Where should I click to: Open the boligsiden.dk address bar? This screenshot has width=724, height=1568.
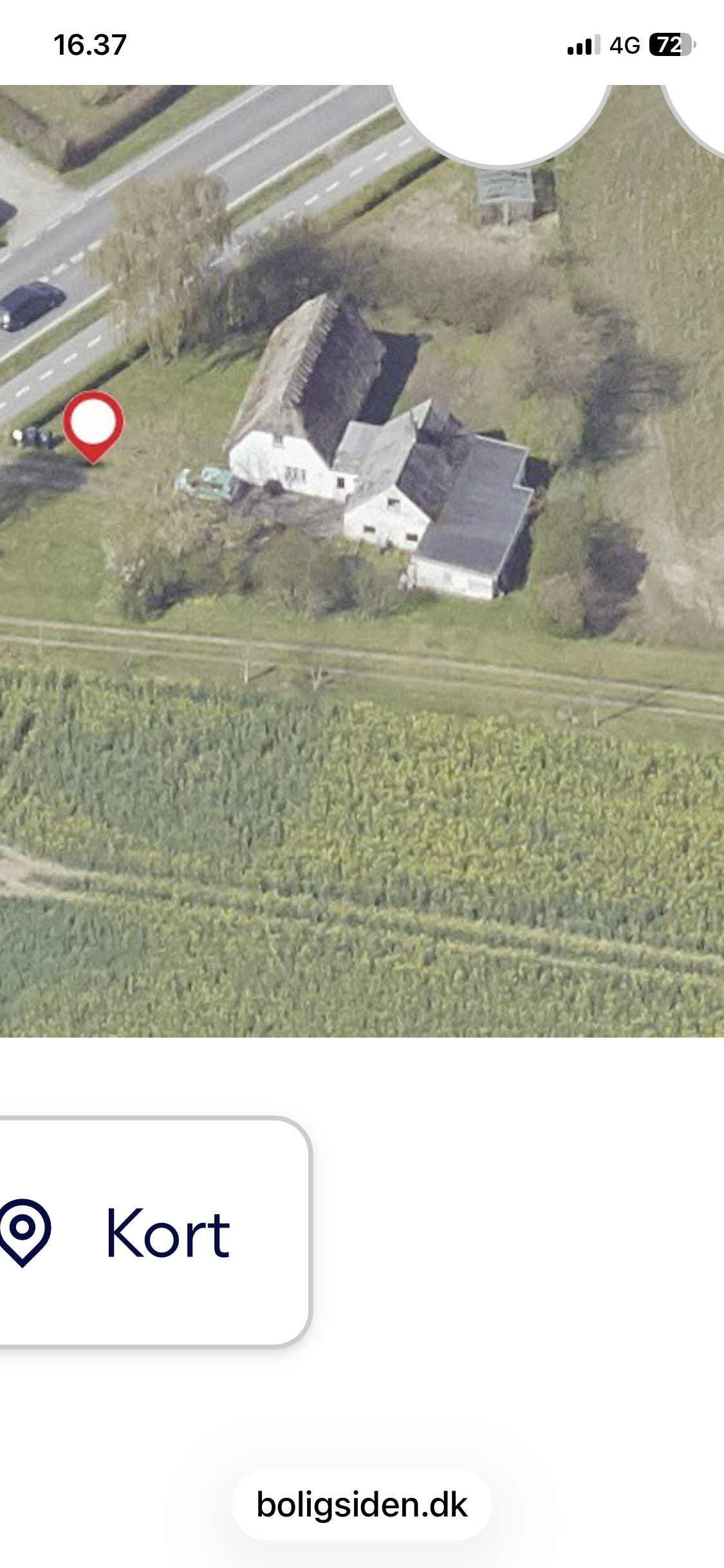pos(362,1505)
